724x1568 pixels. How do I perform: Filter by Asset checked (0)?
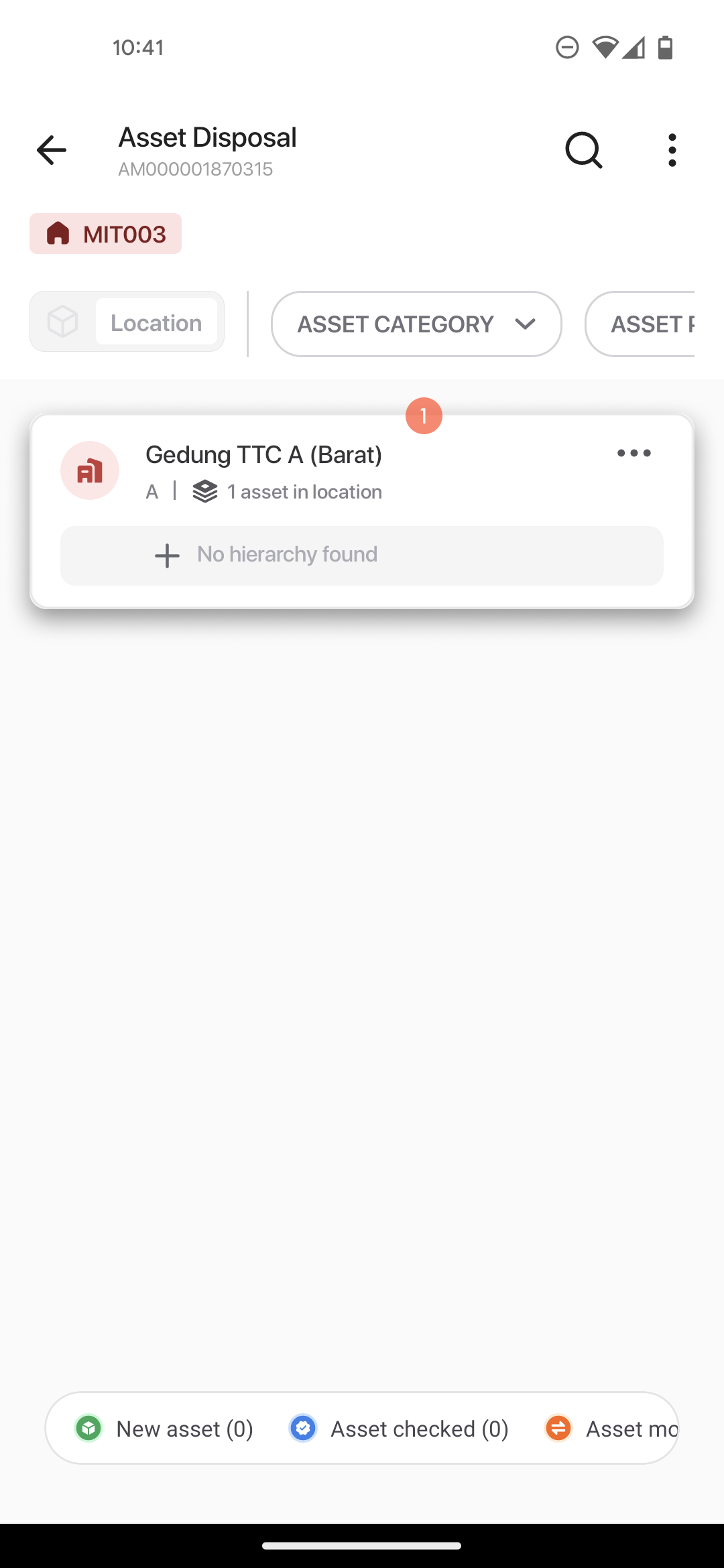[400, 1429]
